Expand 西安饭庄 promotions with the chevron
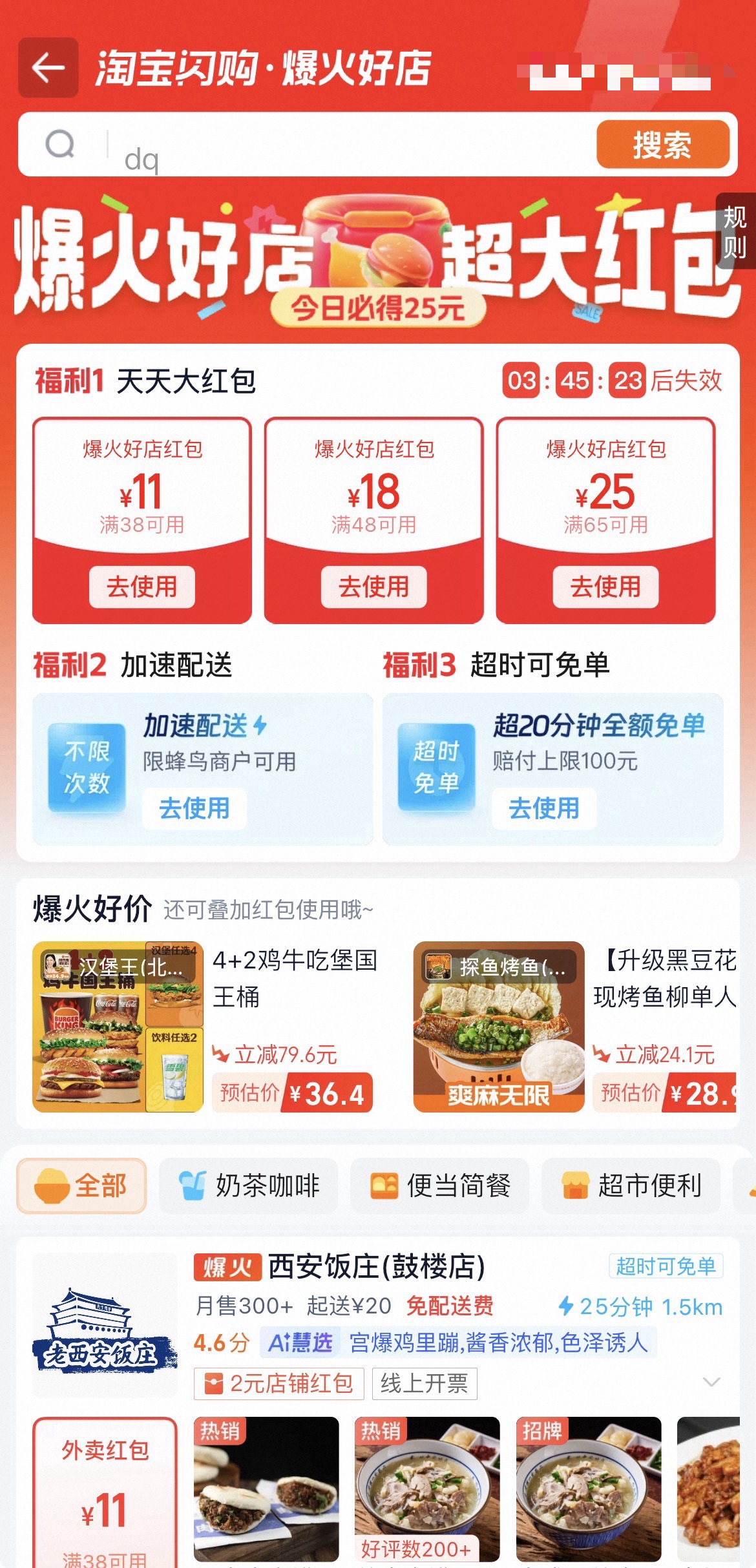This screenshot has width=756, height=1568. pos(711,1382)
